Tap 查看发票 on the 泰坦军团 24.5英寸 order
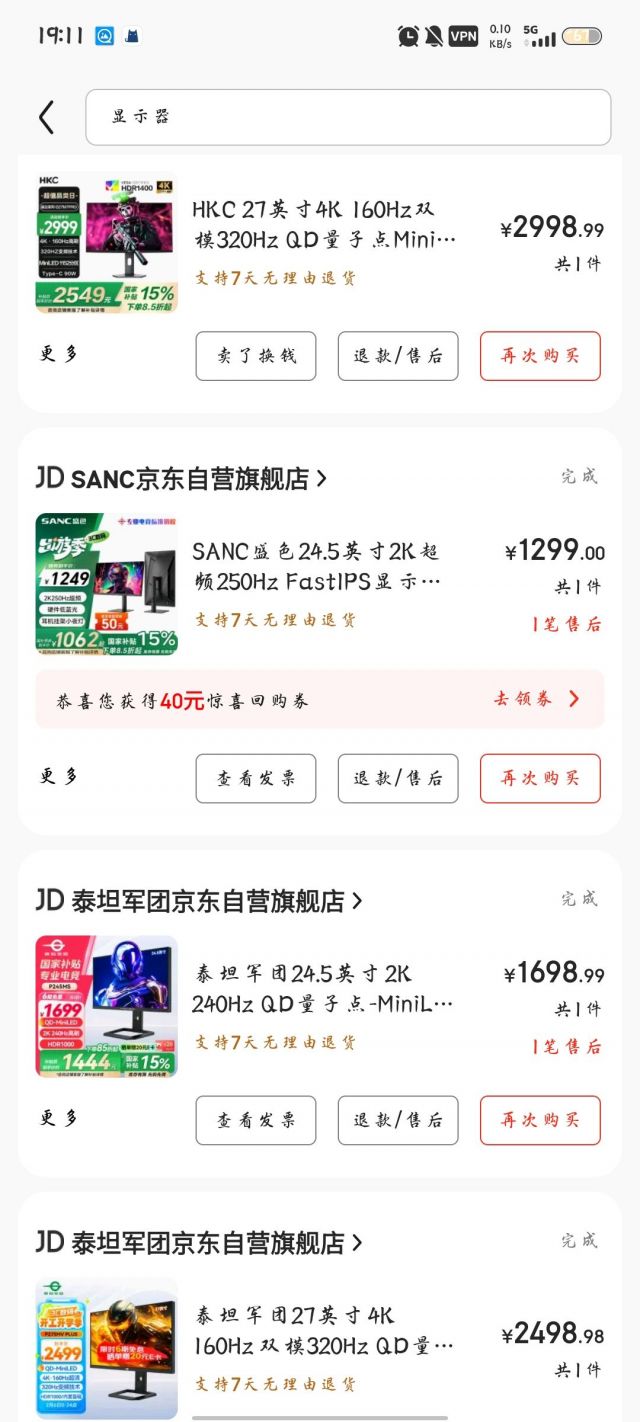 point(256,1120)
